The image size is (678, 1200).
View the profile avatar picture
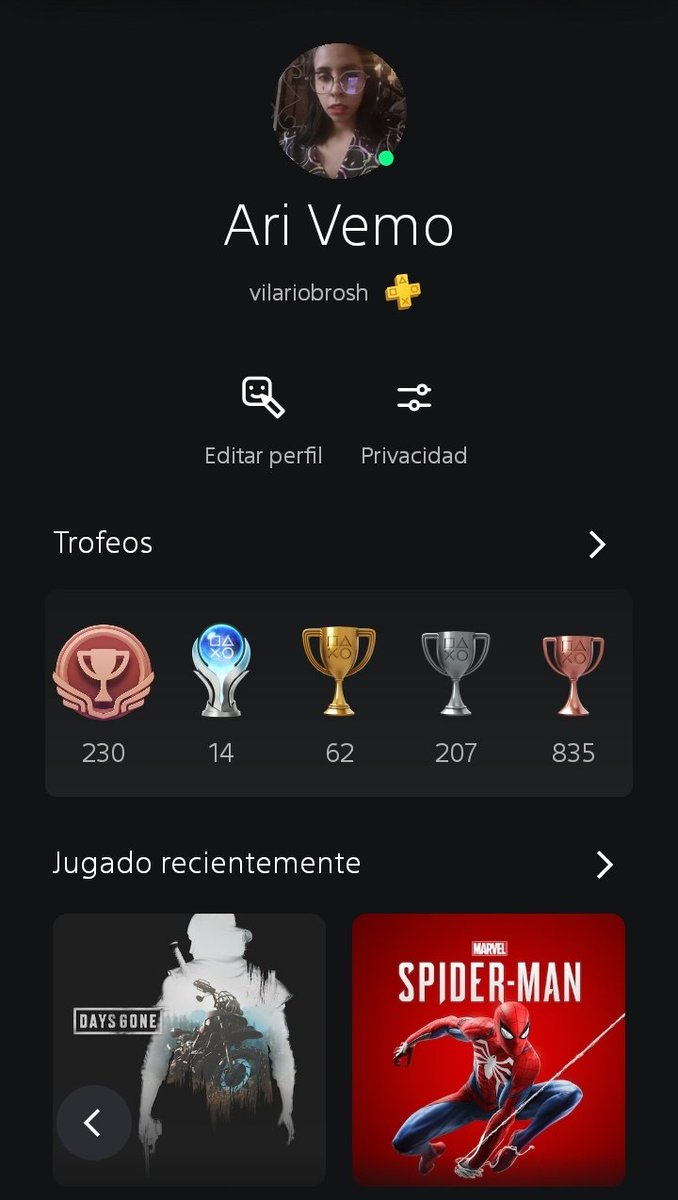[x=340, y=111]
